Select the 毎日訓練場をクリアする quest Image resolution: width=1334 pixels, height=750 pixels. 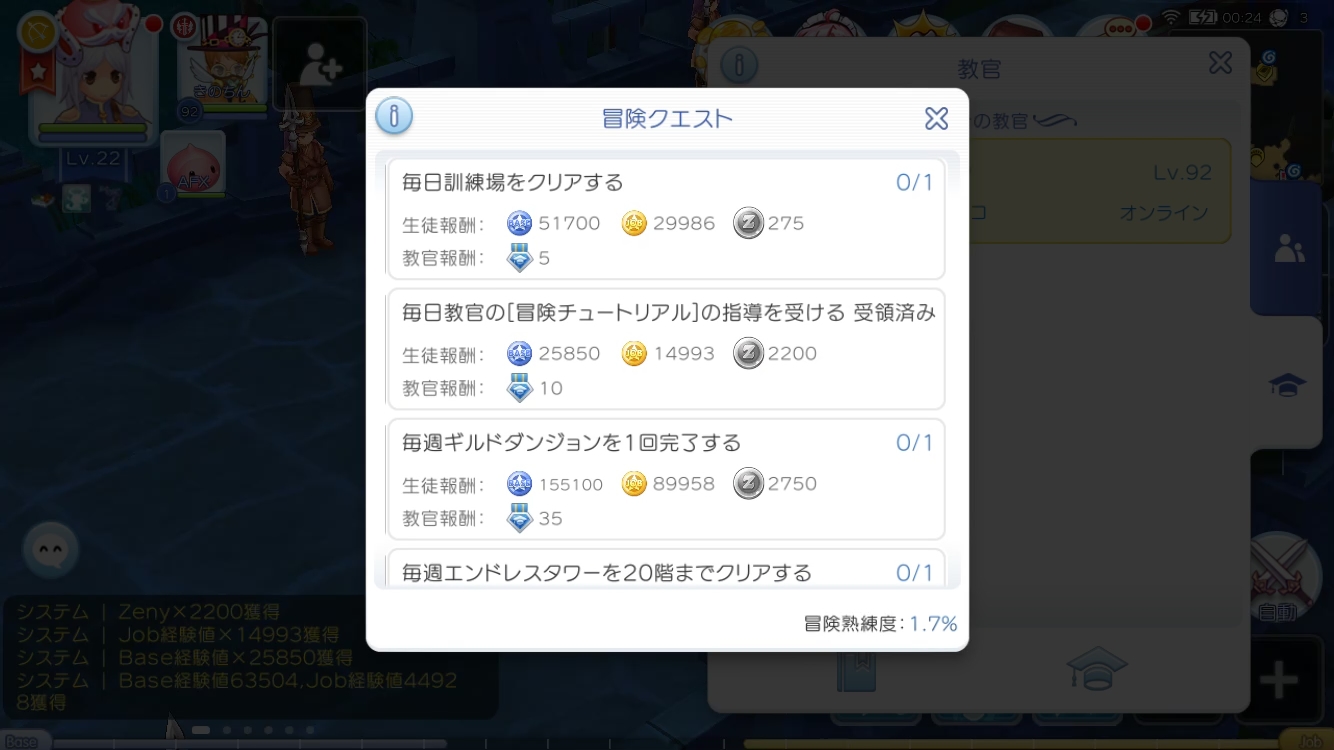(666, 219)
